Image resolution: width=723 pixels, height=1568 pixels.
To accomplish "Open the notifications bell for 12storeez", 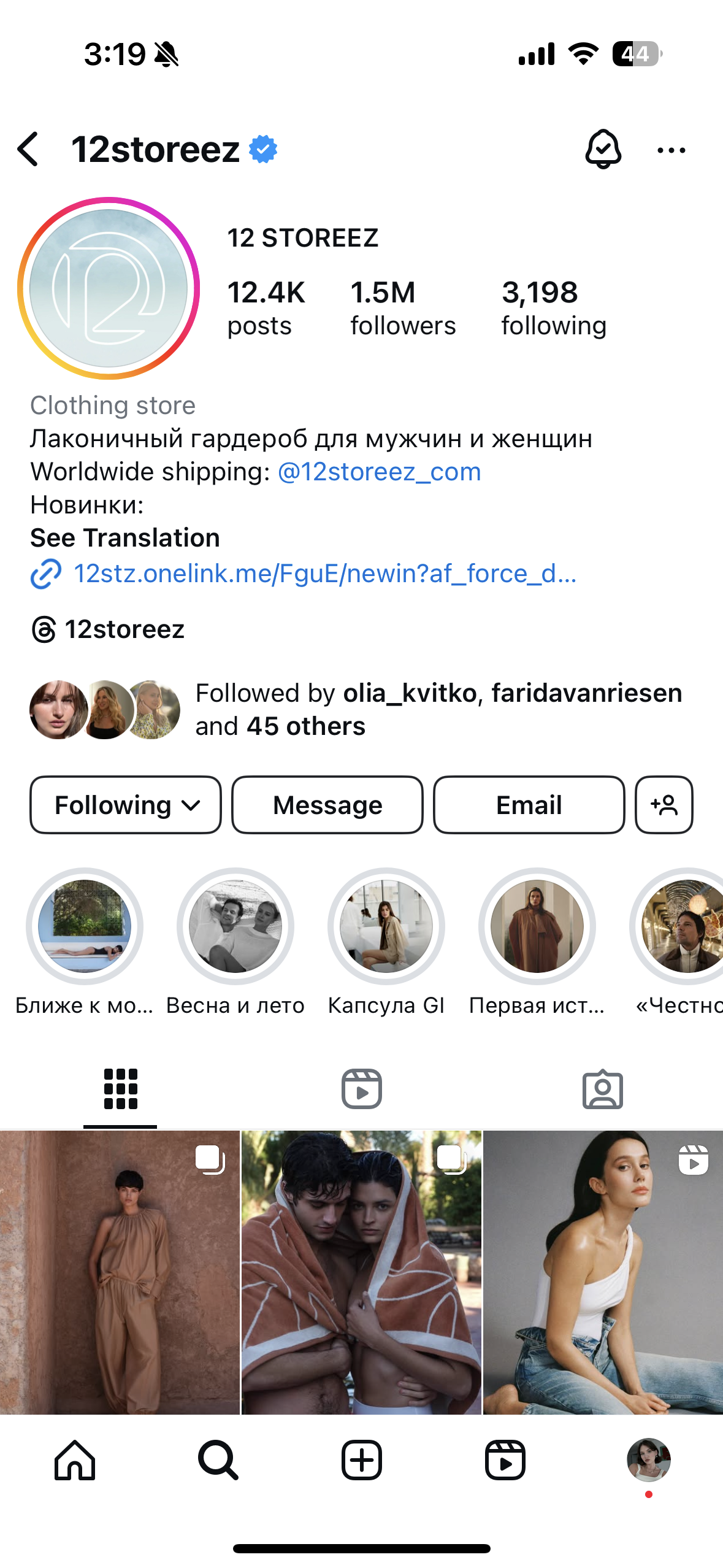I will tap(603, 149).
